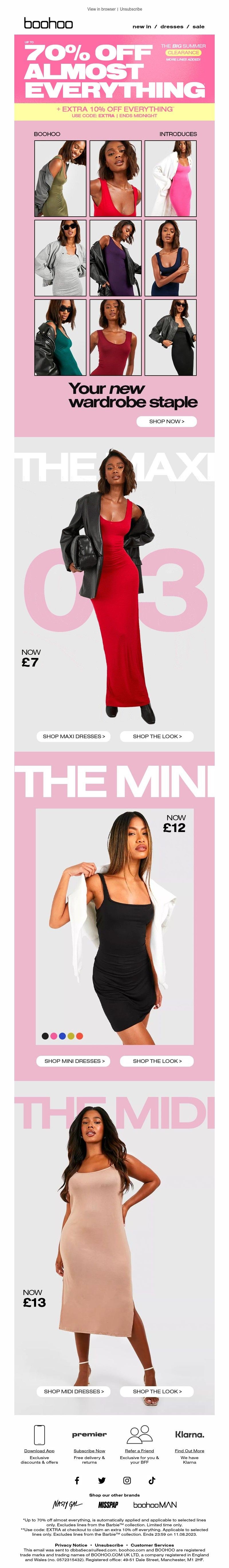Tap SHOP THE LOOK under the maxi dress
229x1568 pixels.
(157, 737)
